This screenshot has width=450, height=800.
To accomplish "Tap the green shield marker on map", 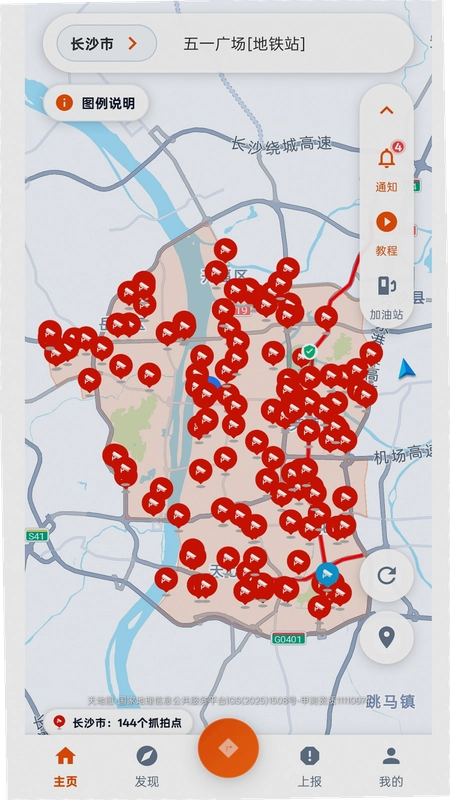I will coord(309,352).
